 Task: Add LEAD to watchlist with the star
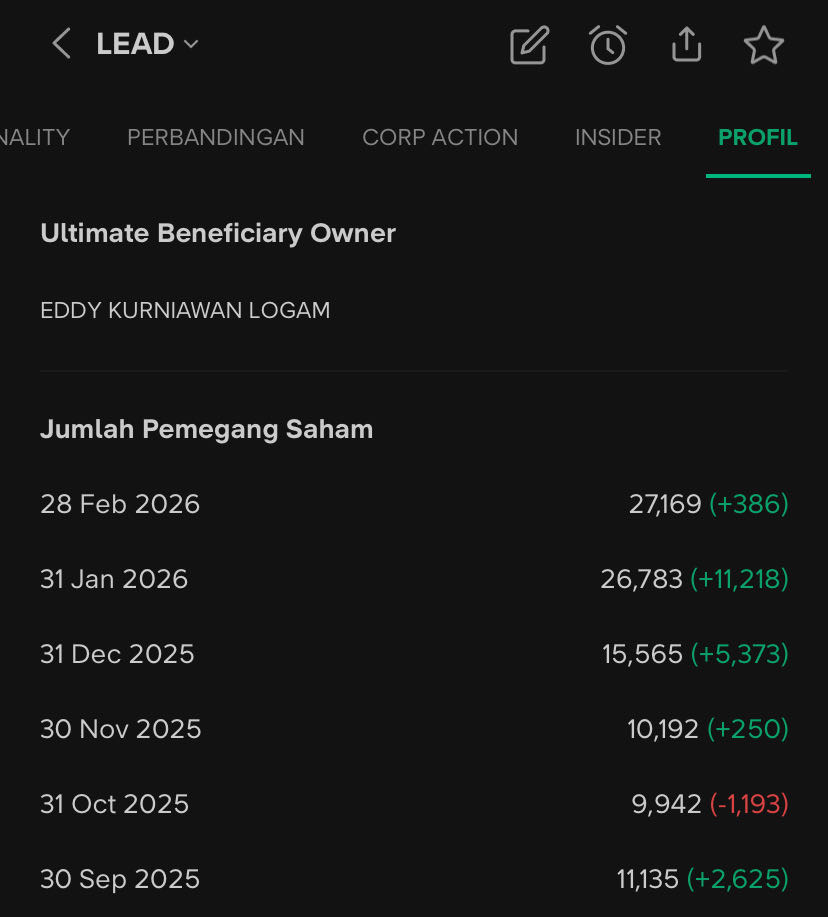764,45
